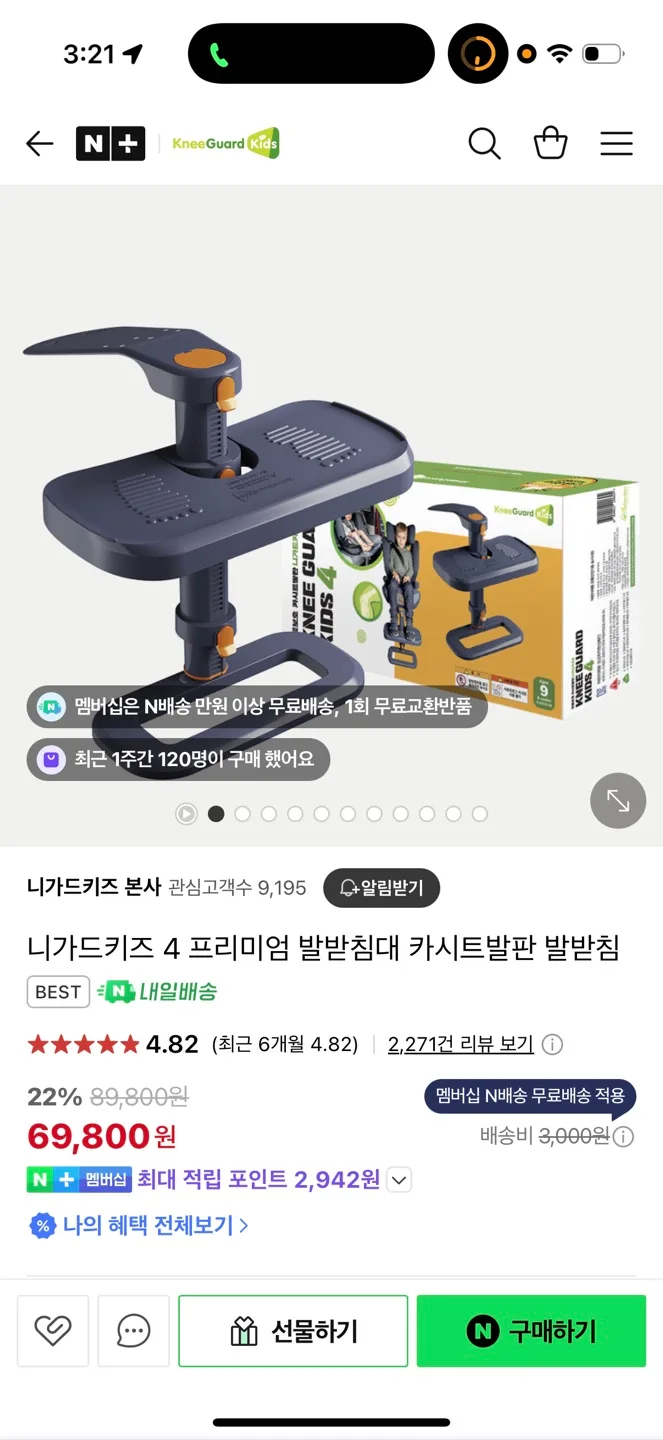Expand the product image to fullscreen

pyautogui.click(x=618, y=801)
